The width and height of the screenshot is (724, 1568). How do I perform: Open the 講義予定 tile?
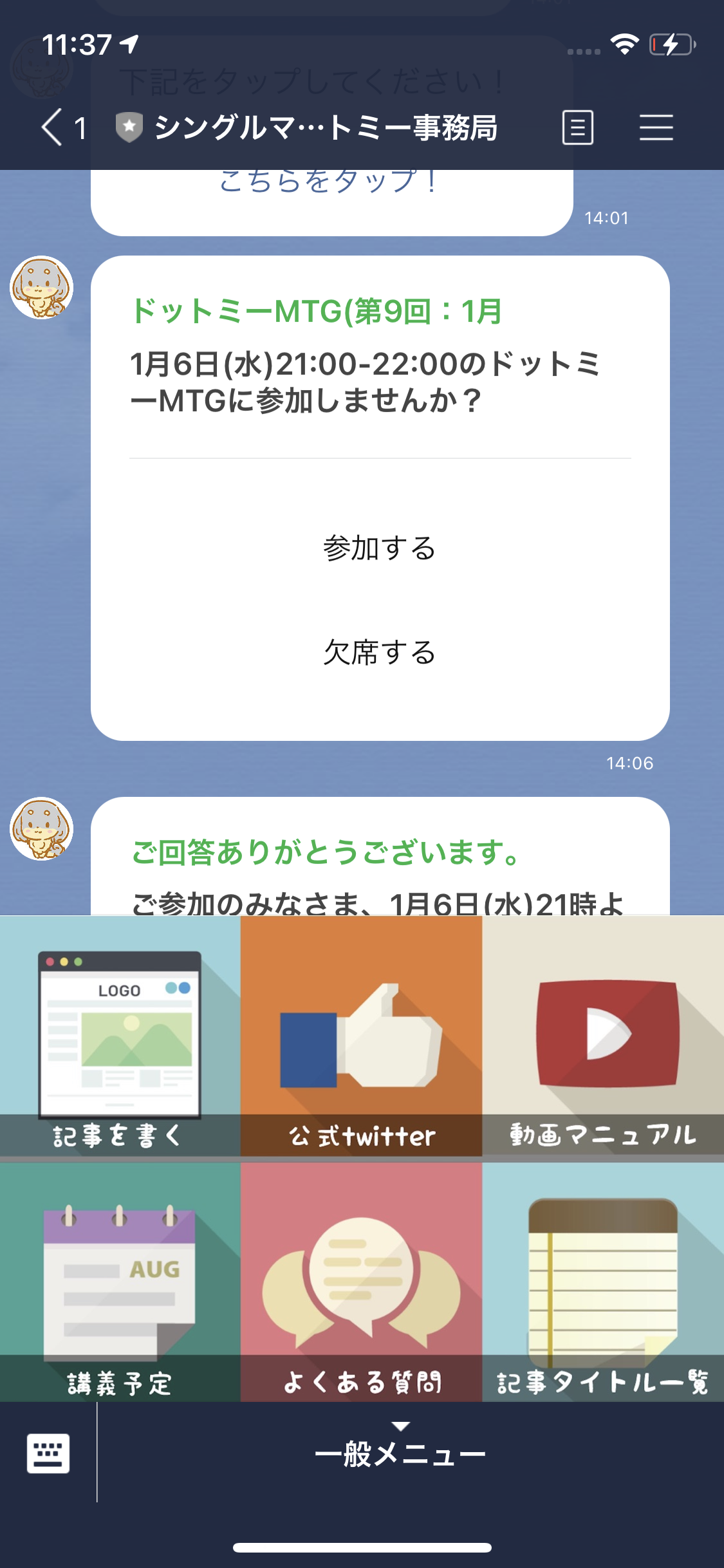pos(120,1282)
